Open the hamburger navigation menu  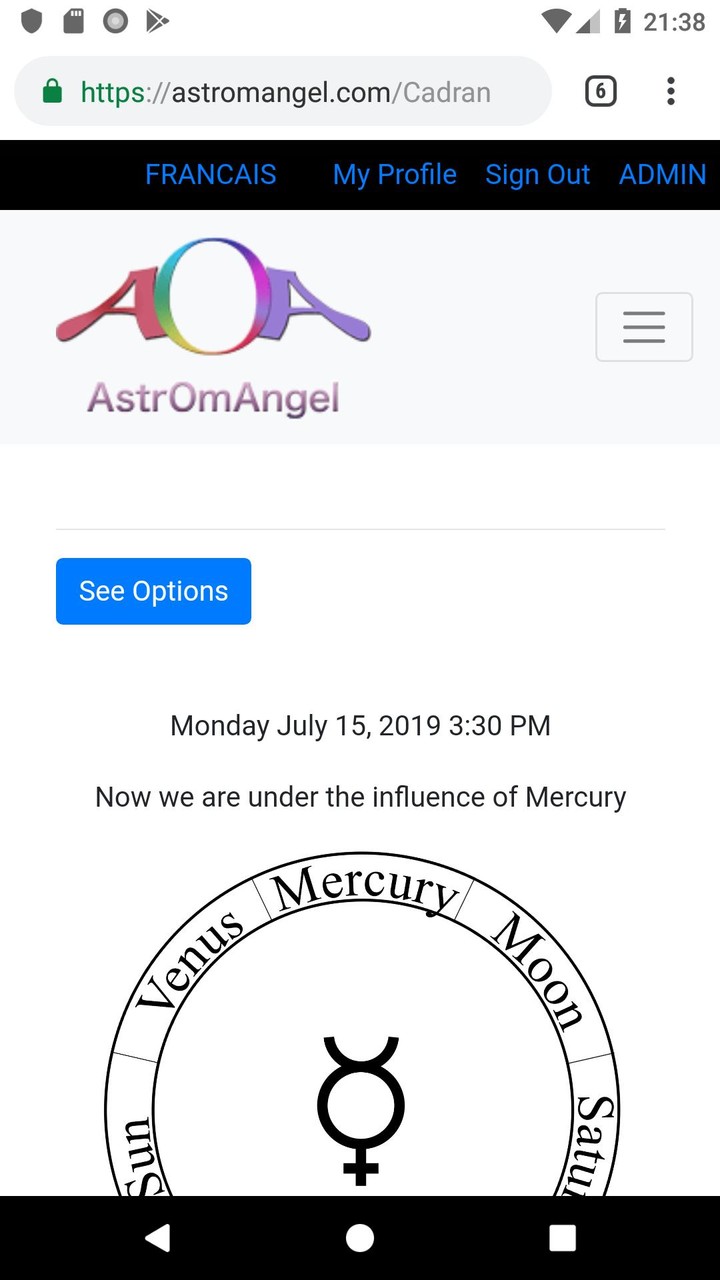(643, 327)
